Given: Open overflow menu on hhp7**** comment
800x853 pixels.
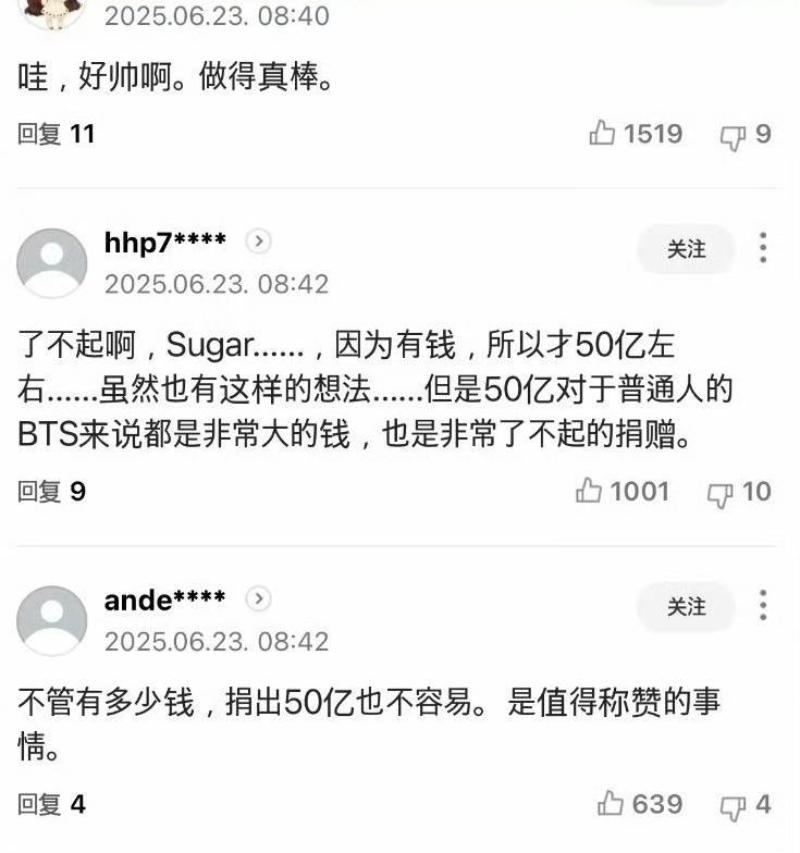Looking at the screenshot, I should 763,248.
